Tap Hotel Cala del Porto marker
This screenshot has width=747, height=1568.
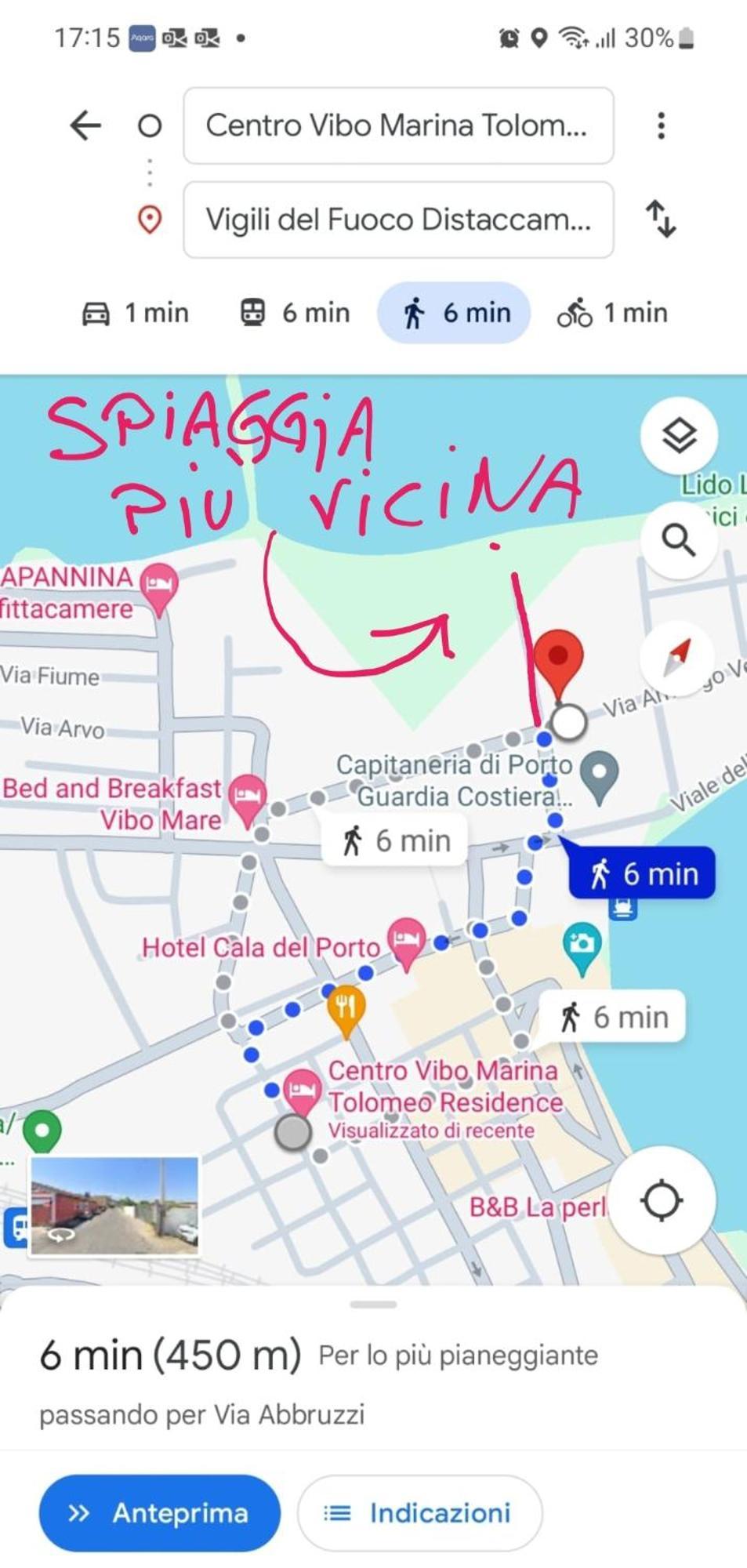tap(406, 939)
